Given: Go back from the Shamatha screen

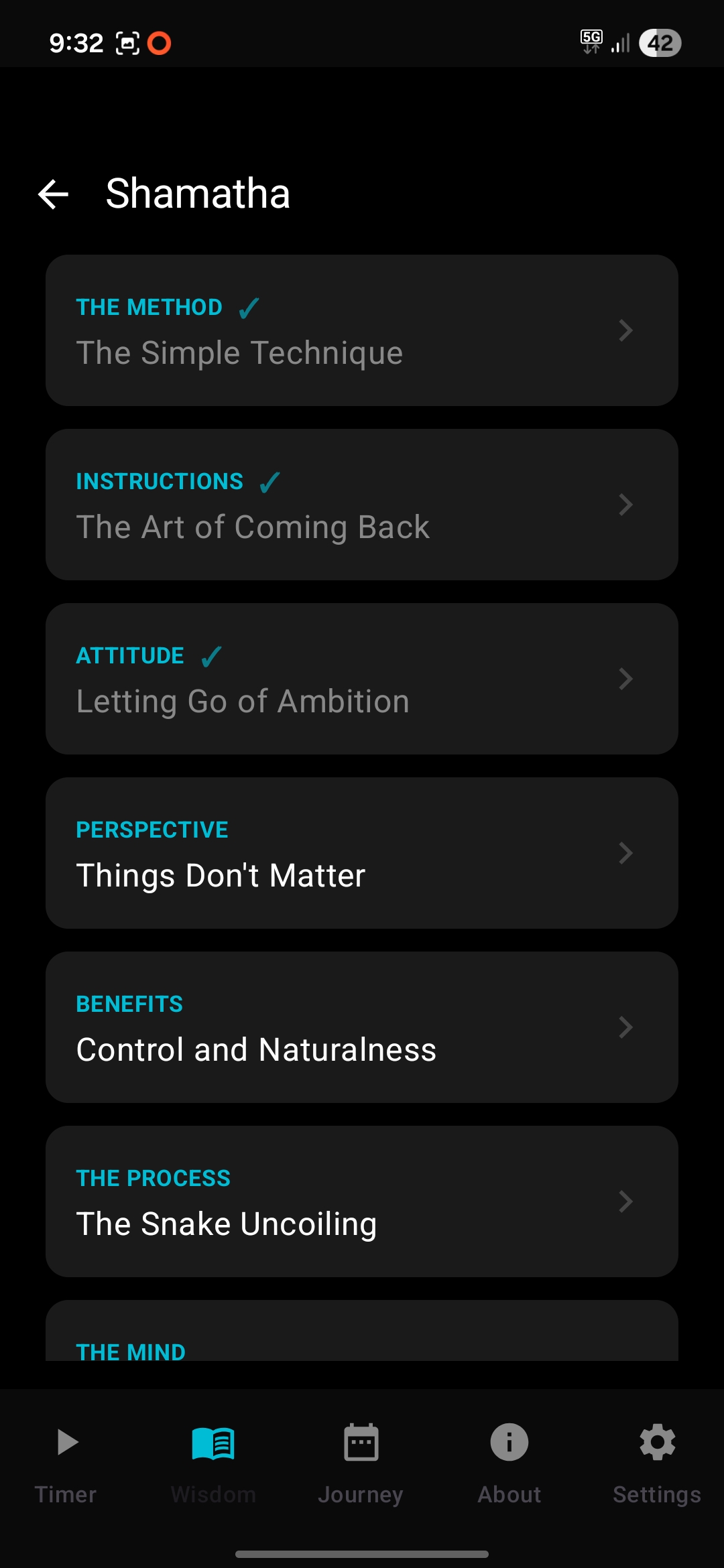Looking at the screenshot, I should point(54,194).
